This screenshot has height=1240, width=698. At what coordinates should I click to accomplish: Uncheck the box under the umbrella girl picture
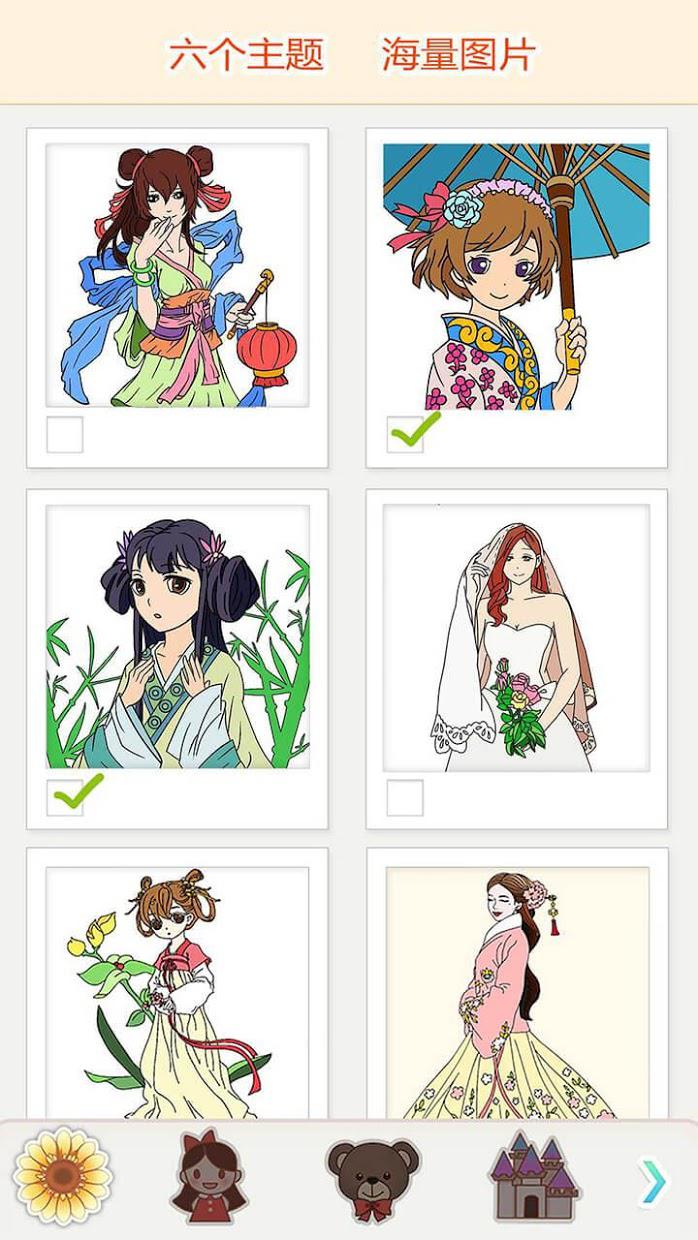tap(405, 435)
